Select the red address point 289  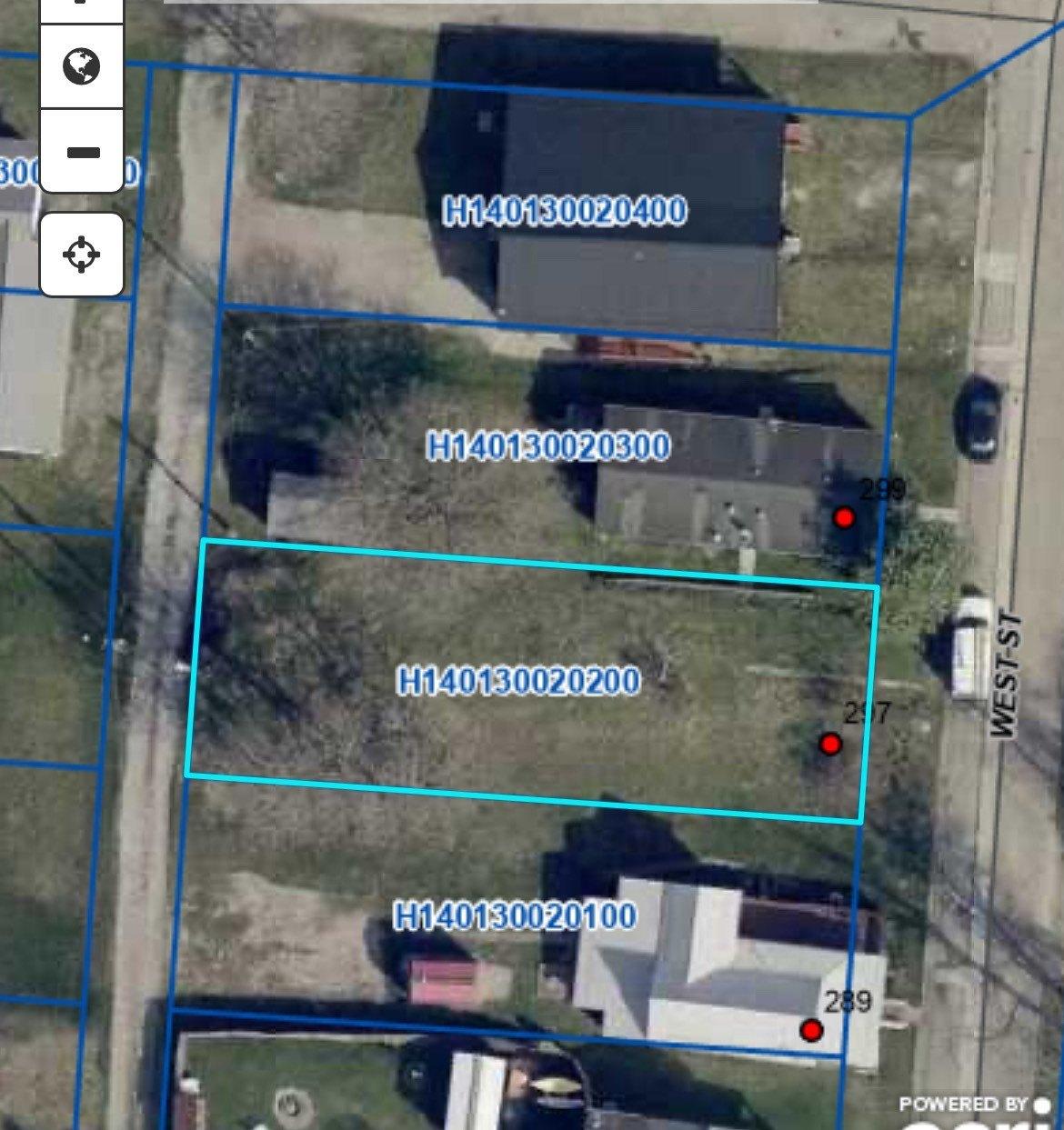click(811, 1030)
